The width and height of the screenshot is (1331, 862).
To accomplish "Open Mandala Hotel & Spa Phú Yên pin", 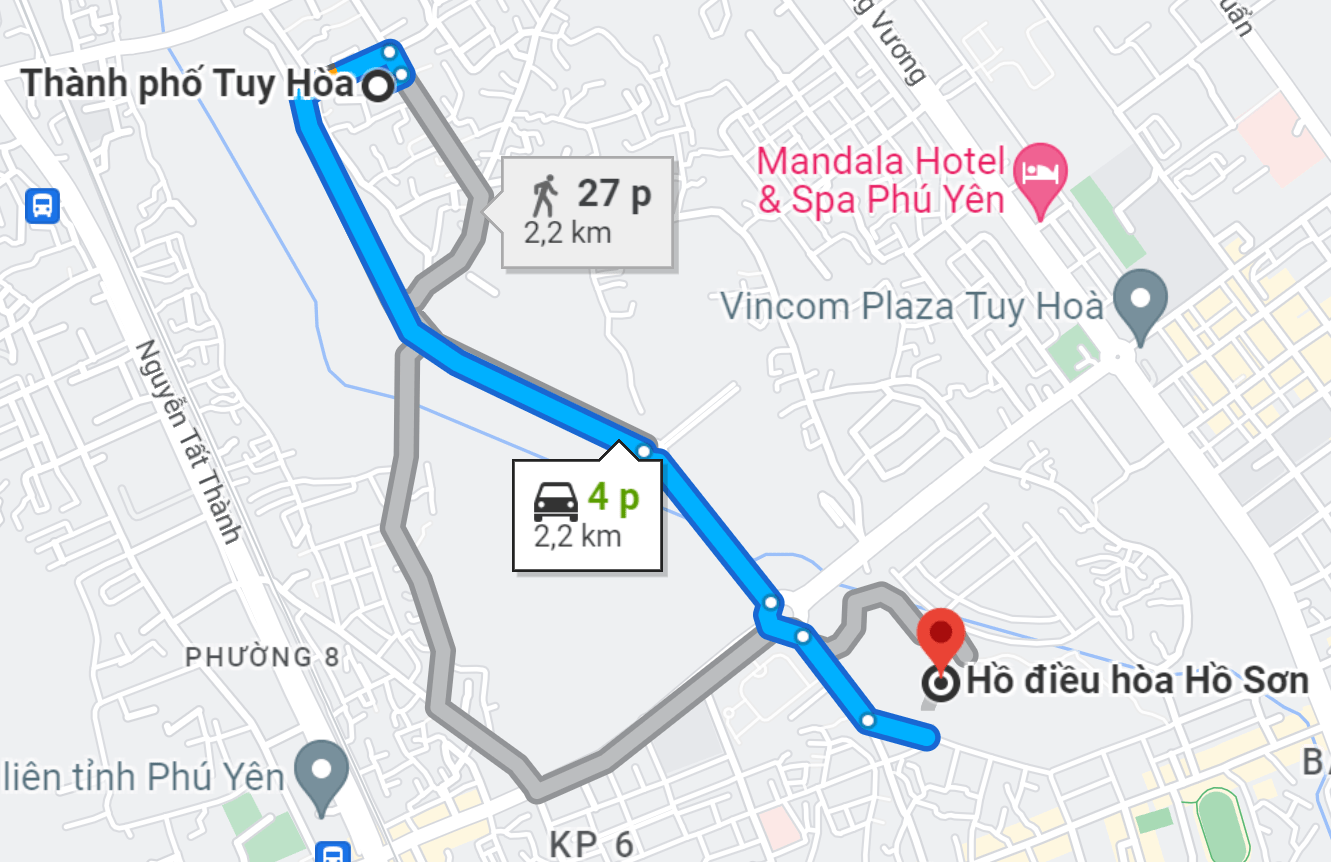I will pos(1041,176).
